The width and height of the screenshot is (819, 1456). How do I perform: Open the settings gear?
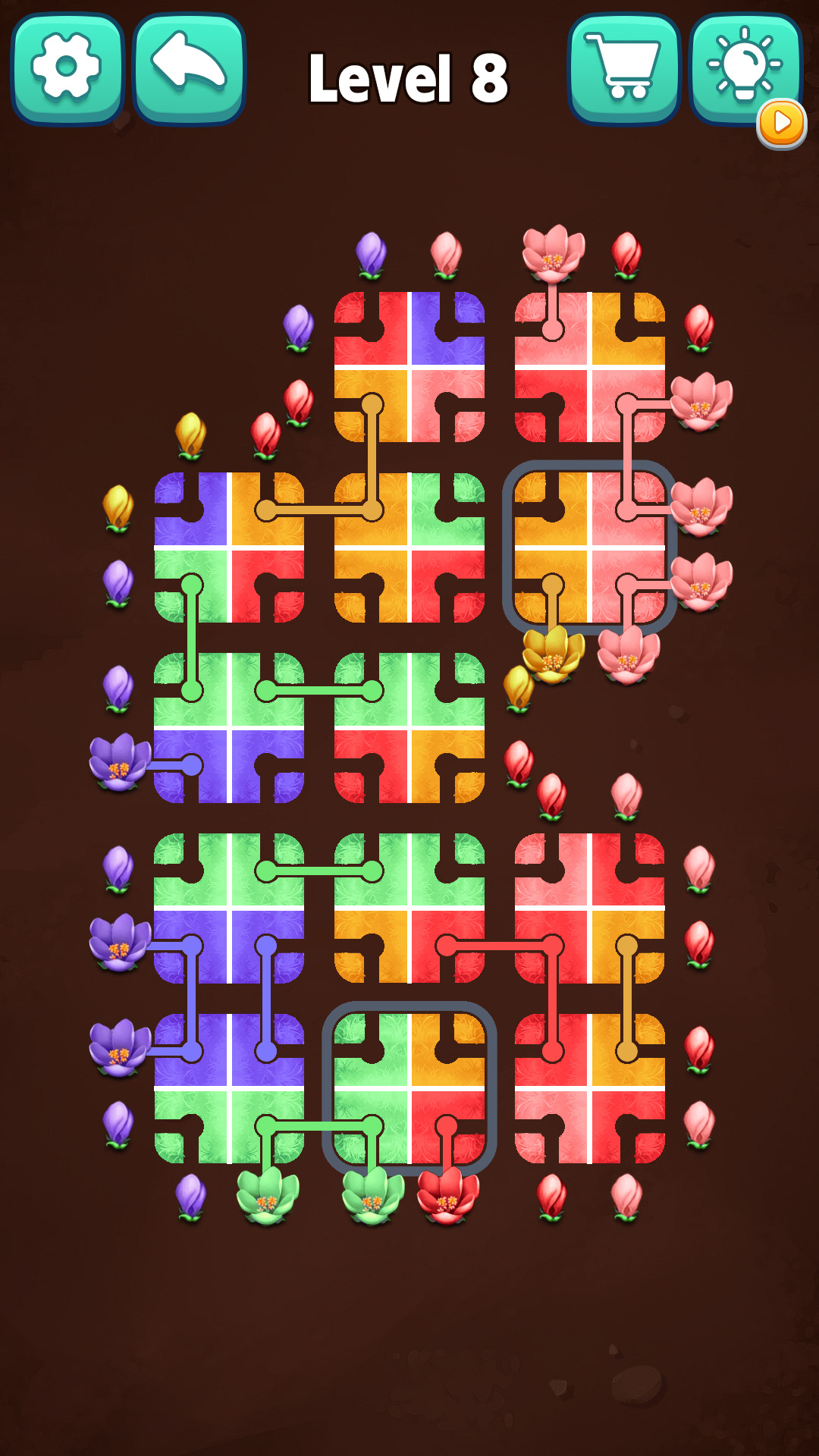pyautogui.click(x=67, y=68)
